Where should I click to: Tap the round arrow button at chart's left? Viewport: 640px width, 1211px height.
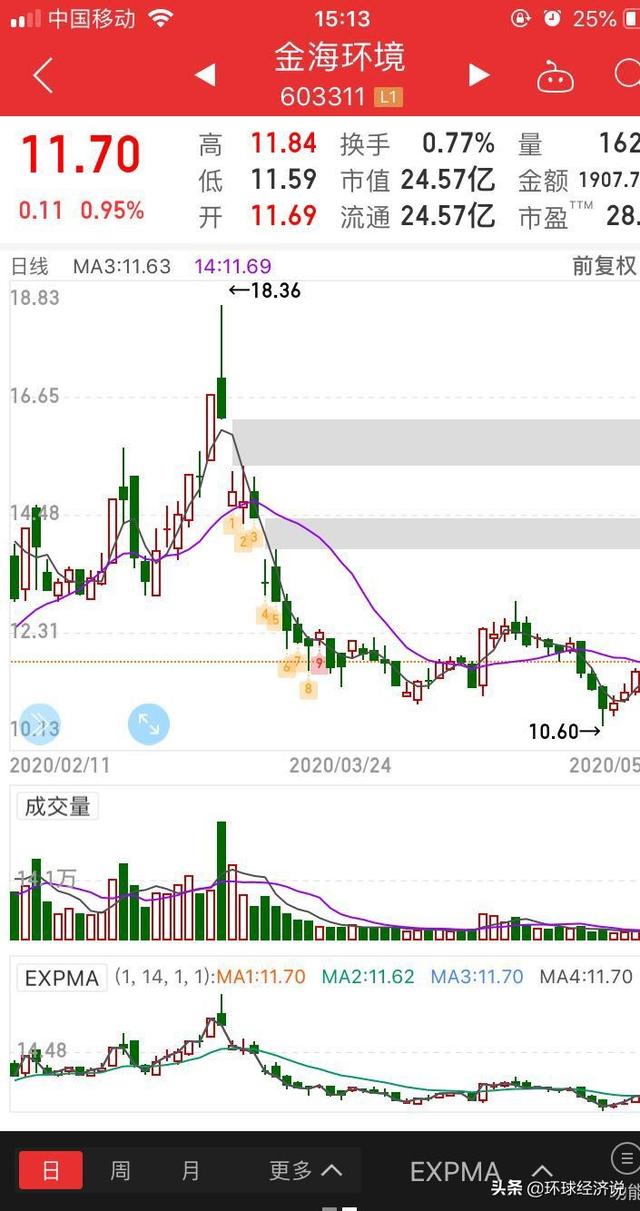coord(39,724)
